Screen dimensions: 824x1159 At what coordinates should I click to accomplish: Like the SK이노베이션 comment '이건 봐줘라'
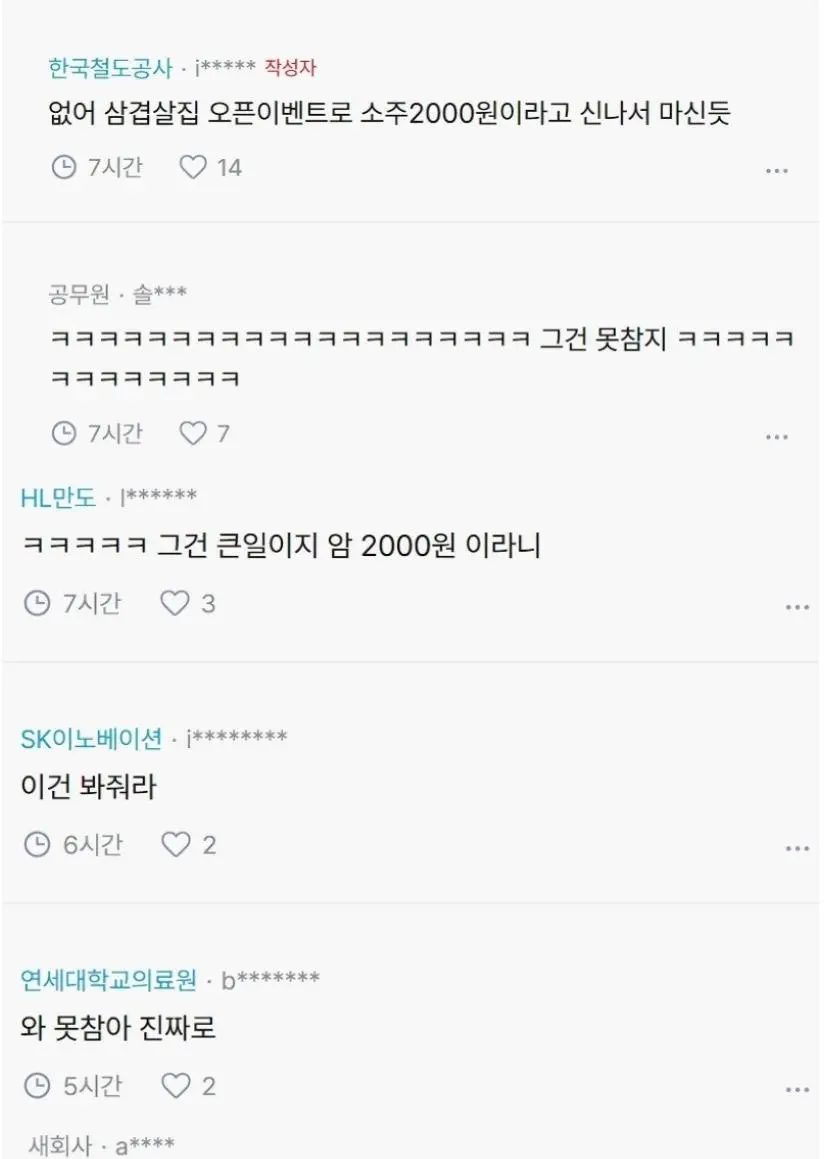176,845
